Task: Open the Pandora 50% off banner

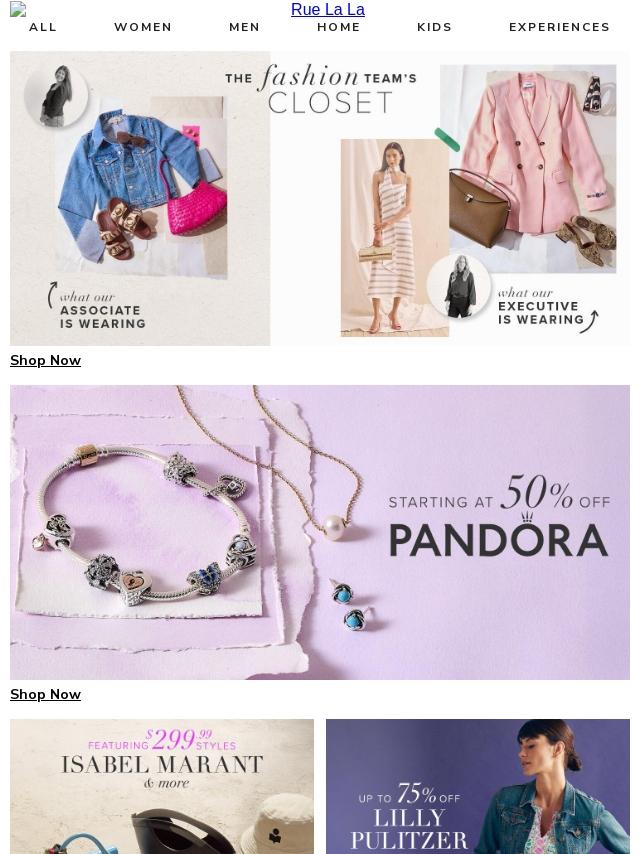Action: point(320,532)
